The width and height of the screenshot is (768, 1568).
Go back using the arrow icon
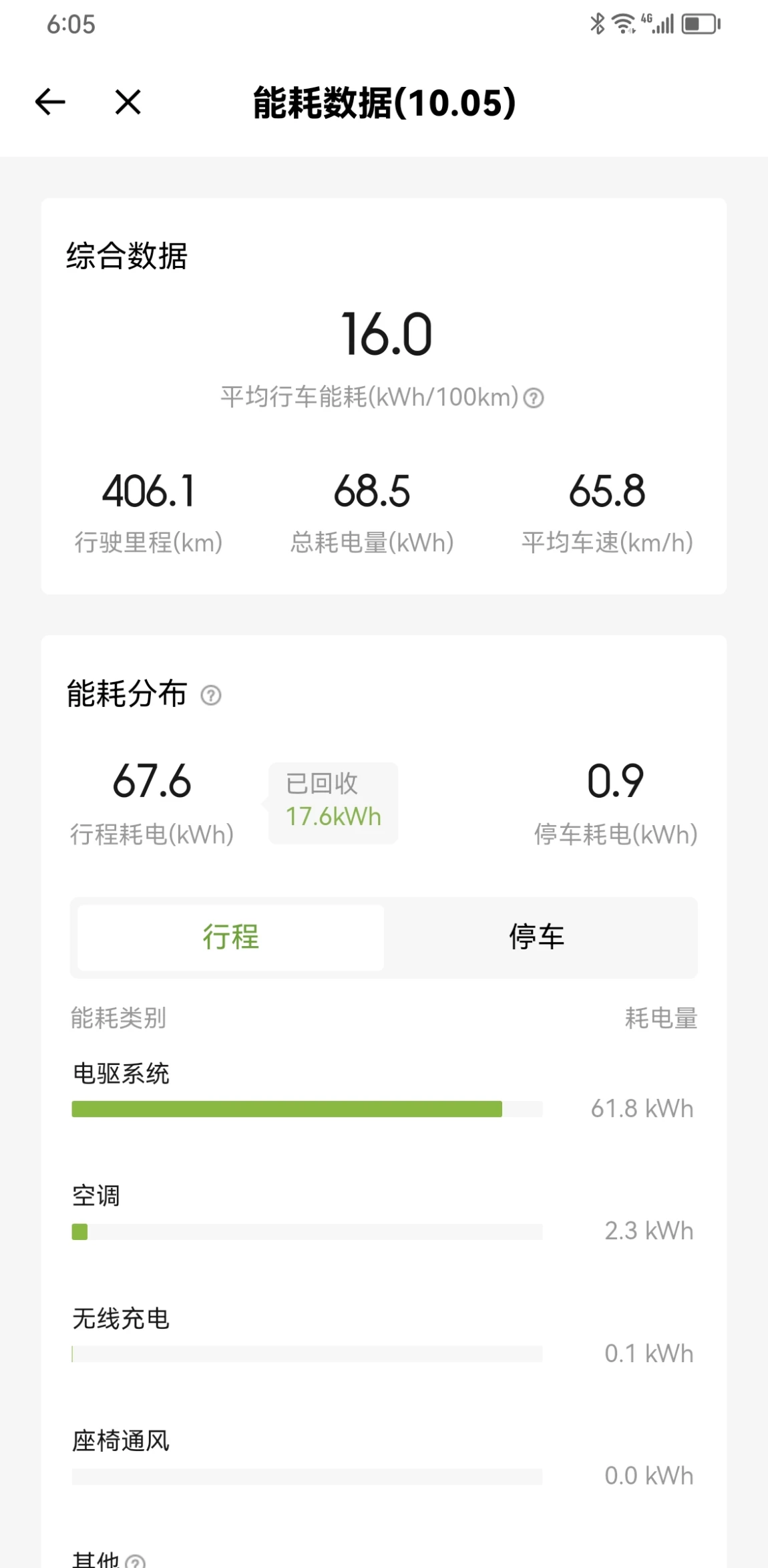pos(50,102)
